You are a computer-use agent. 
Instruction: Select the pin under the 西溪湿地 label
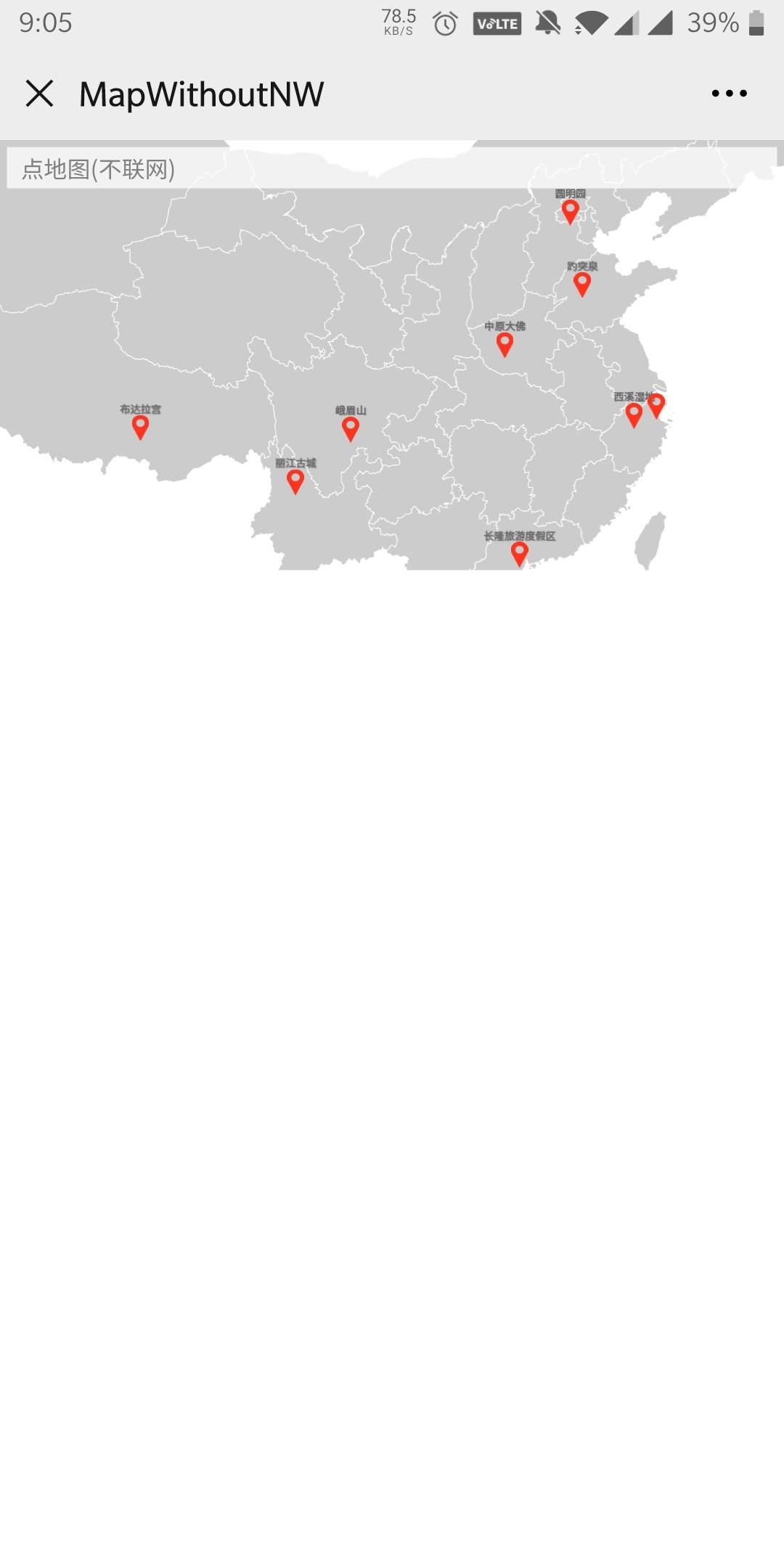tap(633, 415)
